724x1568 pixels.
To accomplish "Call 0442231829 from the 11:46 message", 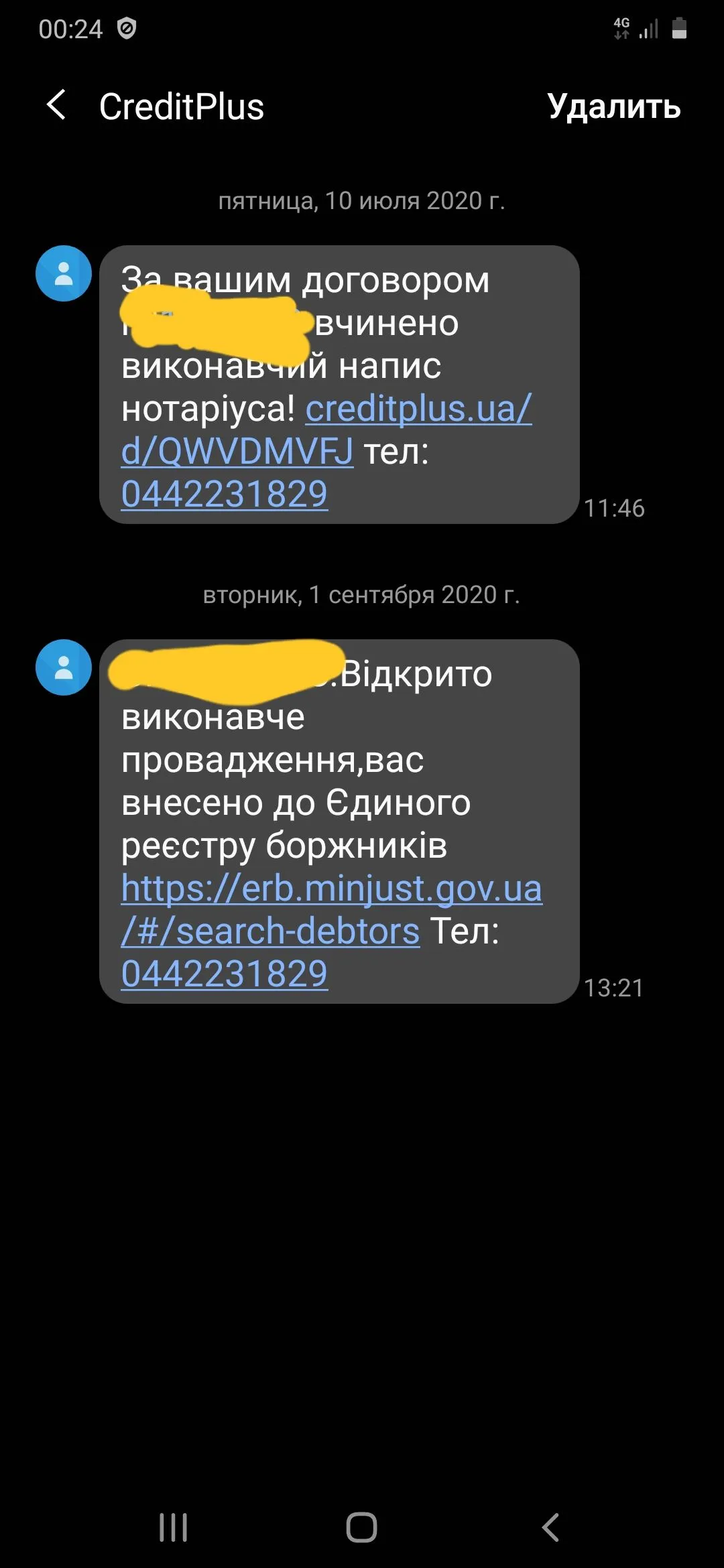I will click(225, 495).
